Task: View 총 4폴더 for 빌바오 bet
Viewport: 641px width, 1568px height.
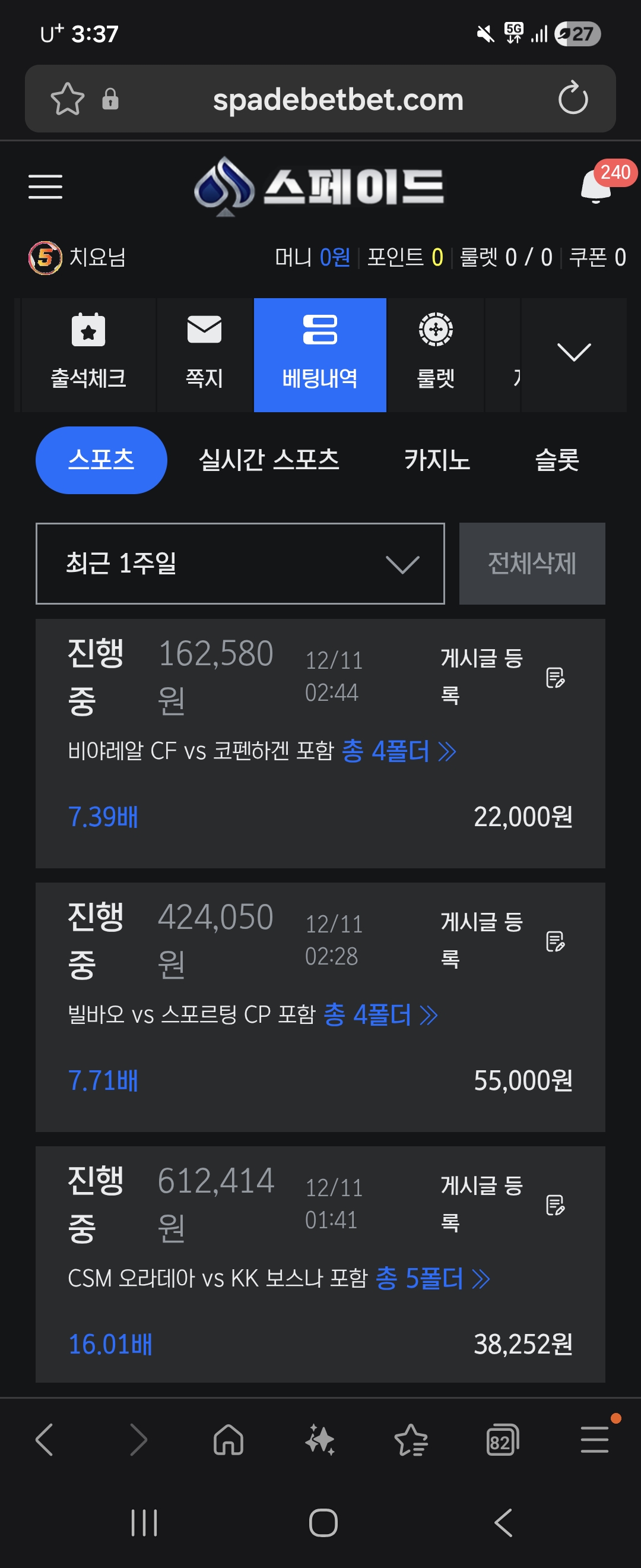Action: tap(380, 1014)
